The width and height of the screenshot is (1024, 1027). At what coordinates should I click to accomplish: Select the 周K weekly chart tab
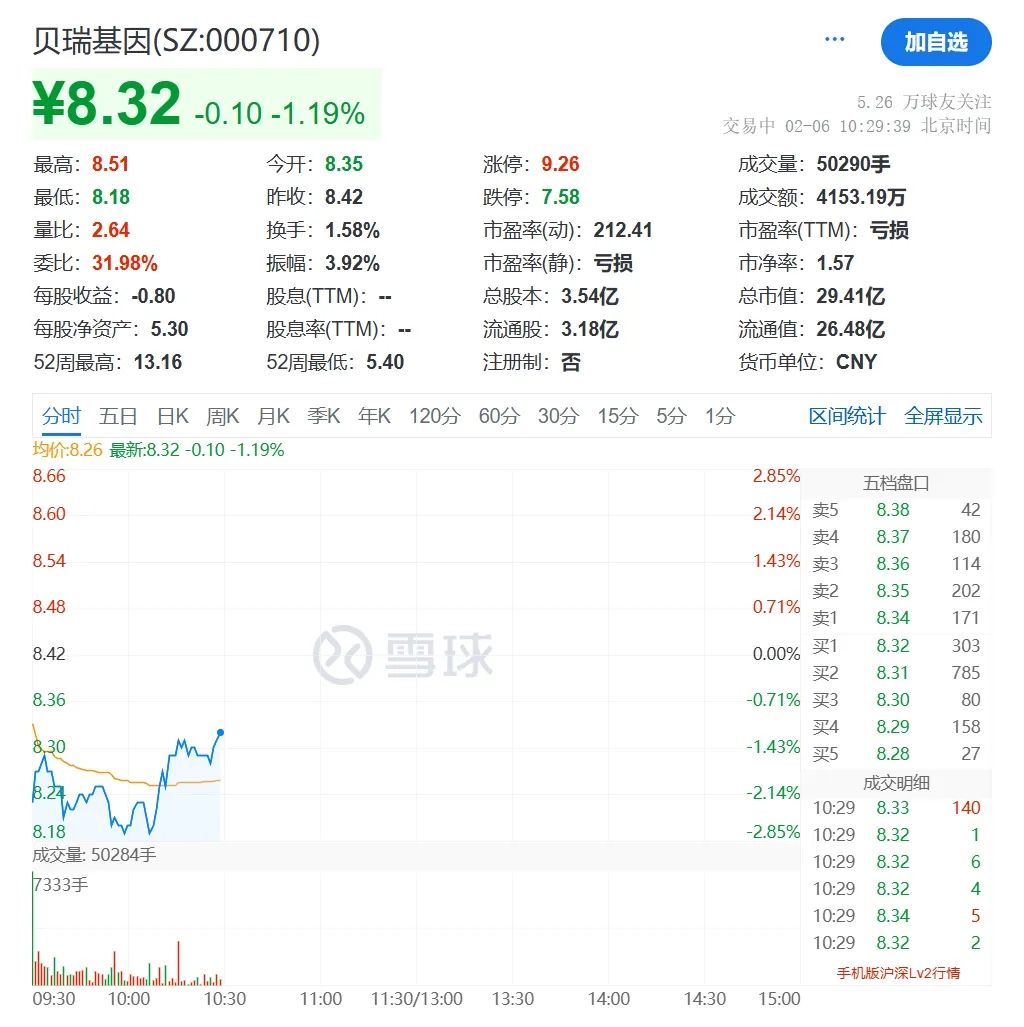[x=222, y=416]
